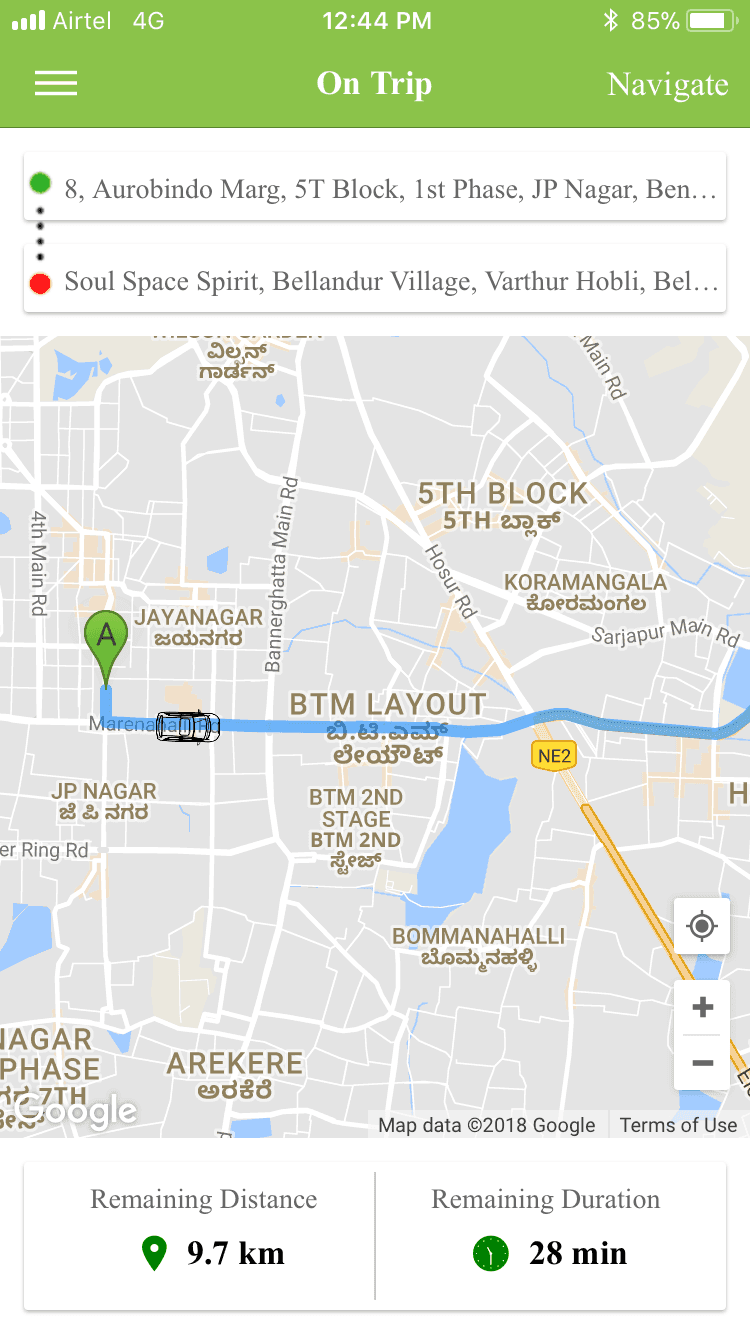Viewport: 750px width, 1334px height.
Task: Zoom out on the map
Action: point(702,1062)
